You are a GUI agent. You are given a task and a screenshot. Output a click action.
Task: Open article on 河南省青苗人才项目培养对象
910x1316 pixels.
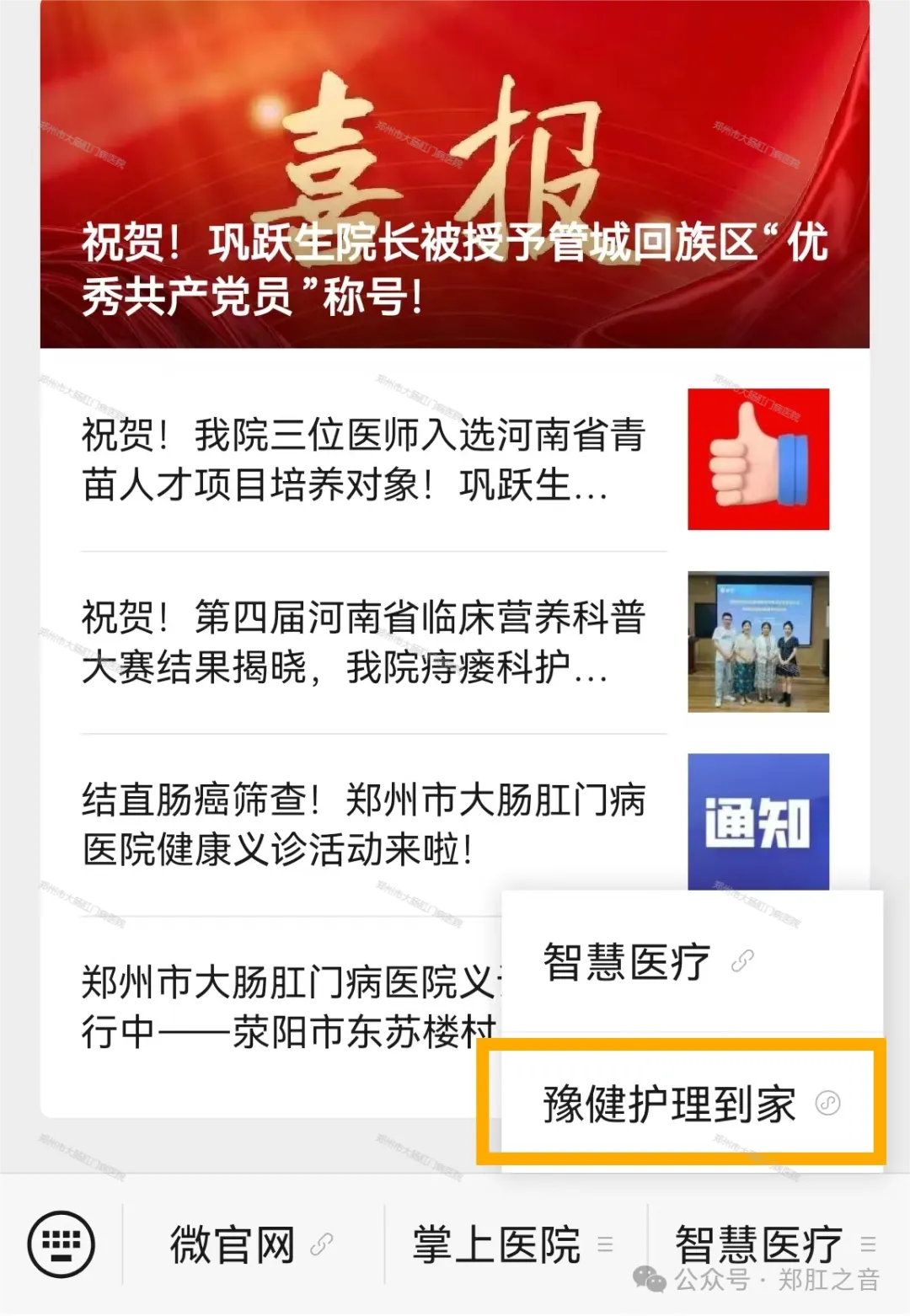pyautogui.click(x=364, y=460)
